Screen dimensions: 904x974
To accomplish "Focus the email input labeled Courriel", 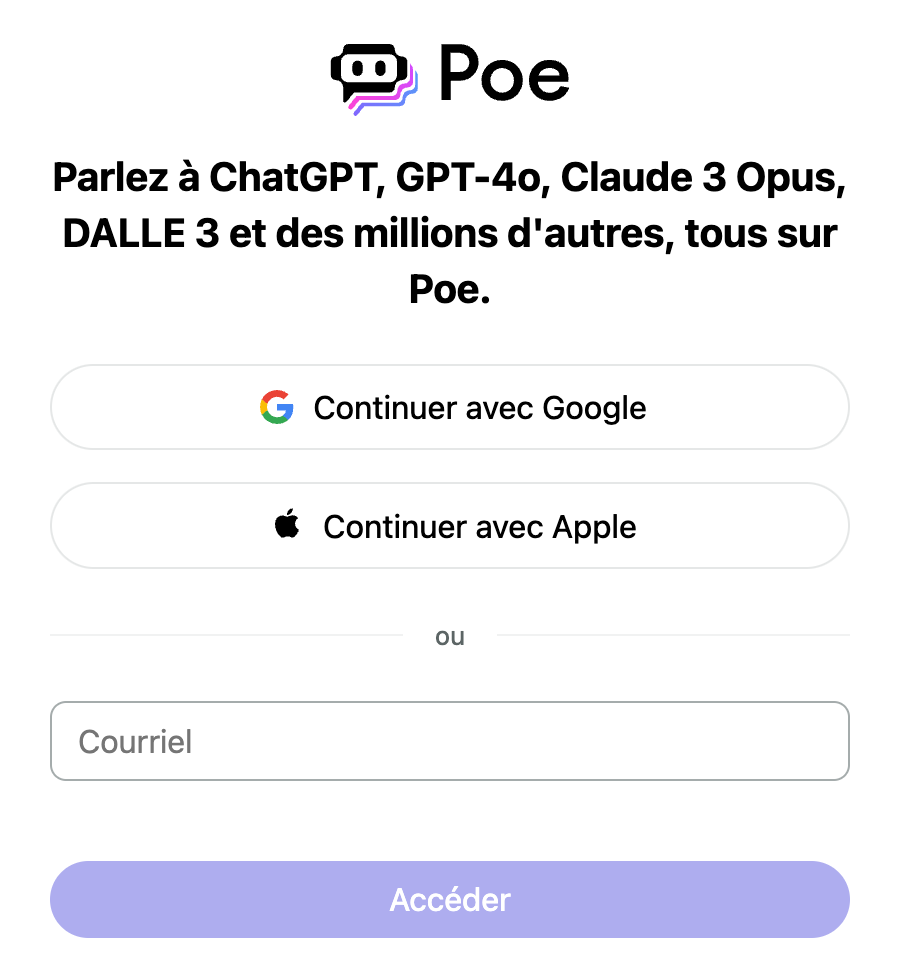I will [450, 740].
